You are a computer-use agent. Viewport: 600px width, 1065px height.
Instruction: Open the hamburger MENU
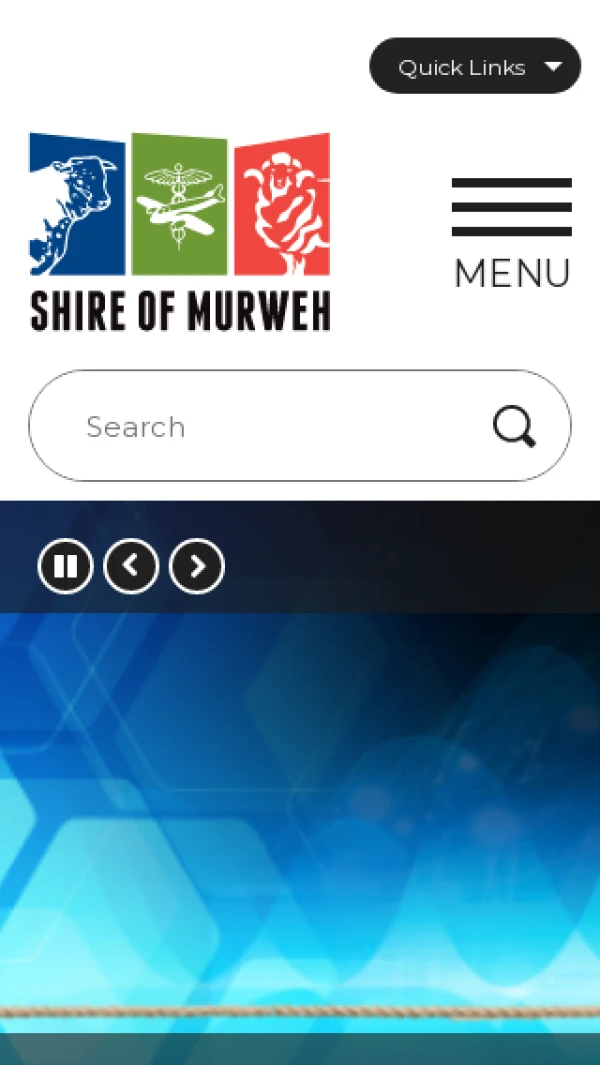pos(511,233)
